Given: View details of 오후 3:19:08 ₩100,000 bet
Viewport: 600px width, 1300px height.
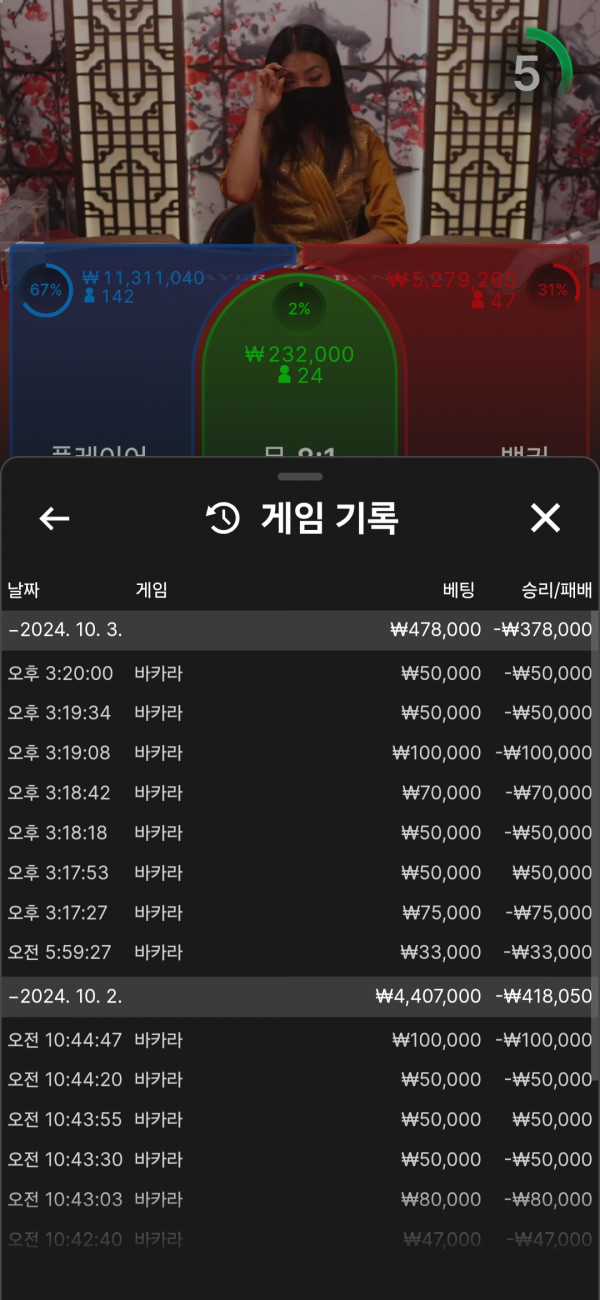Looking at the screenshot, I should (x=300, y=753).
